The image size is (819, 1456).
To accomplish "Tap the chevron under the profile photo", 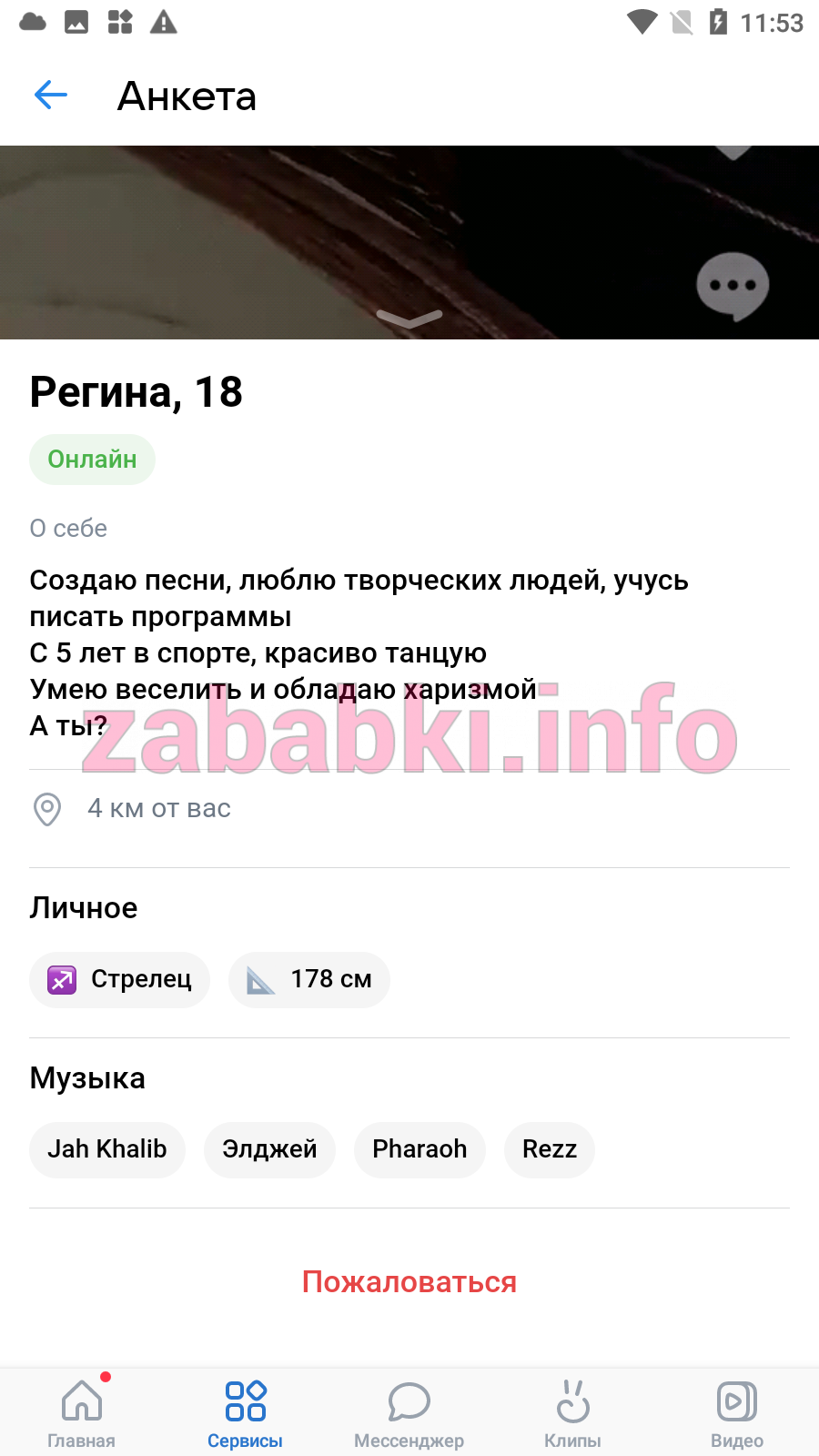I will click(409, 318).
